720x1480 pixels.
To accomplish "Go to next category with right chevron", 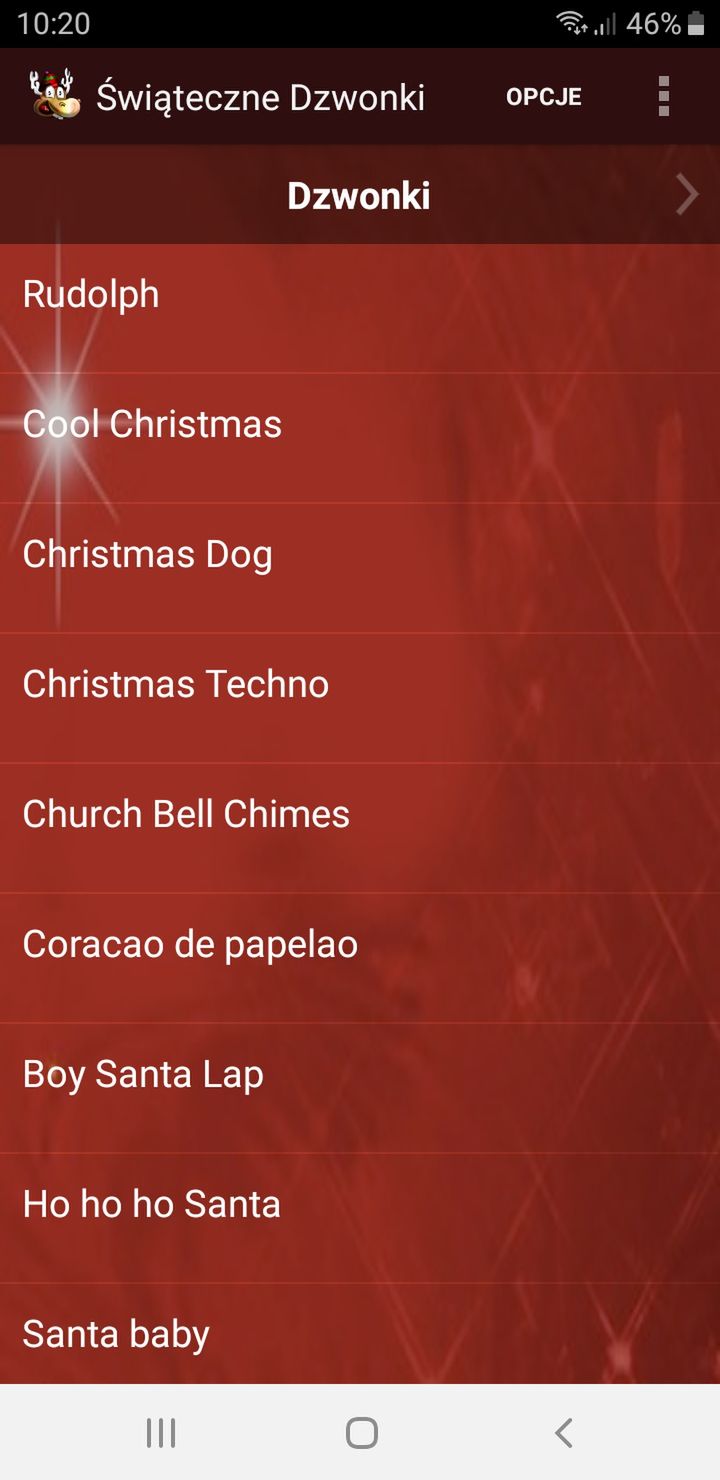I will 686,195.
